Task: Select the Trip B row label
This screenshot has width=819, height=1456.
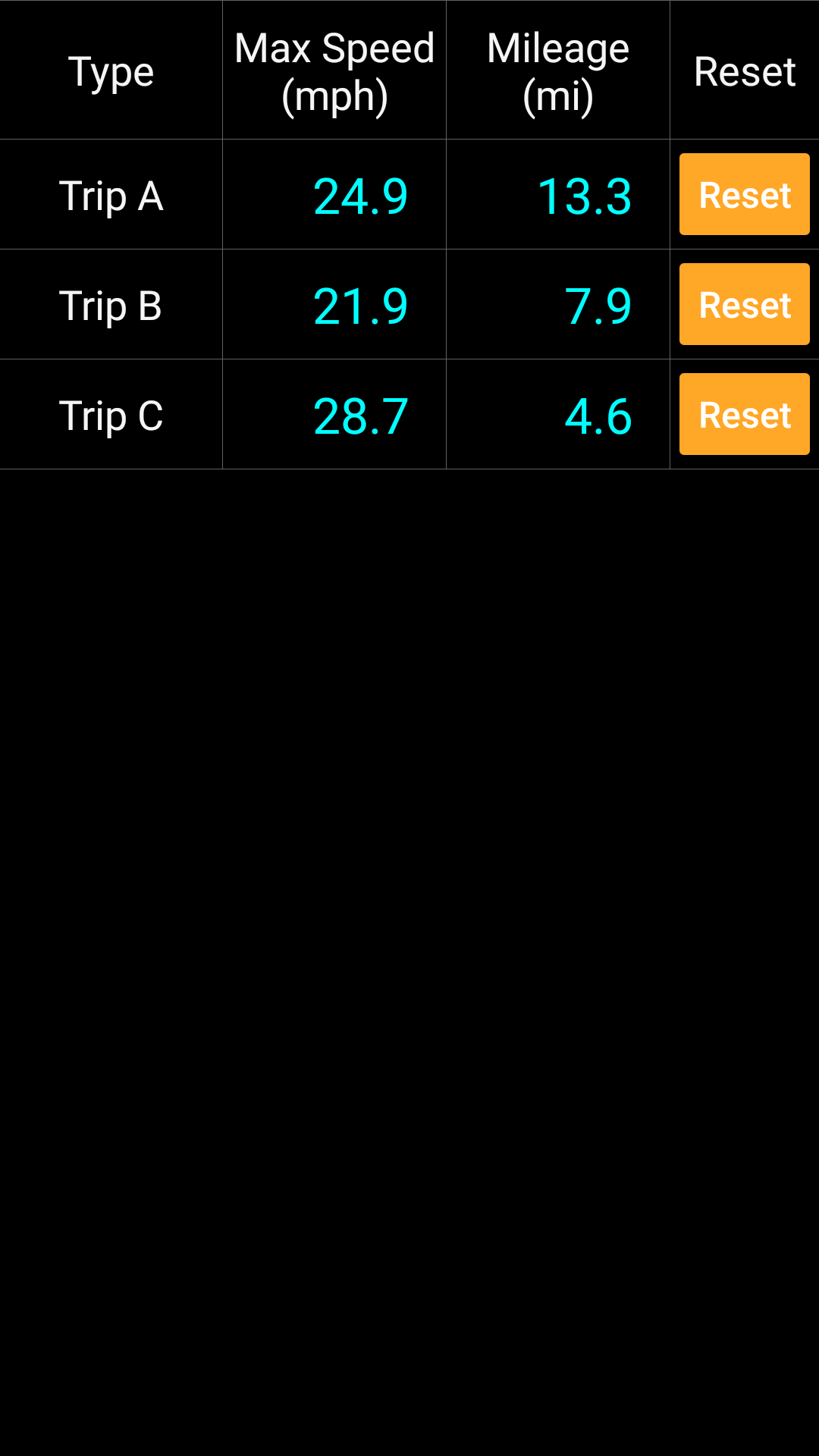Action: 111,304
